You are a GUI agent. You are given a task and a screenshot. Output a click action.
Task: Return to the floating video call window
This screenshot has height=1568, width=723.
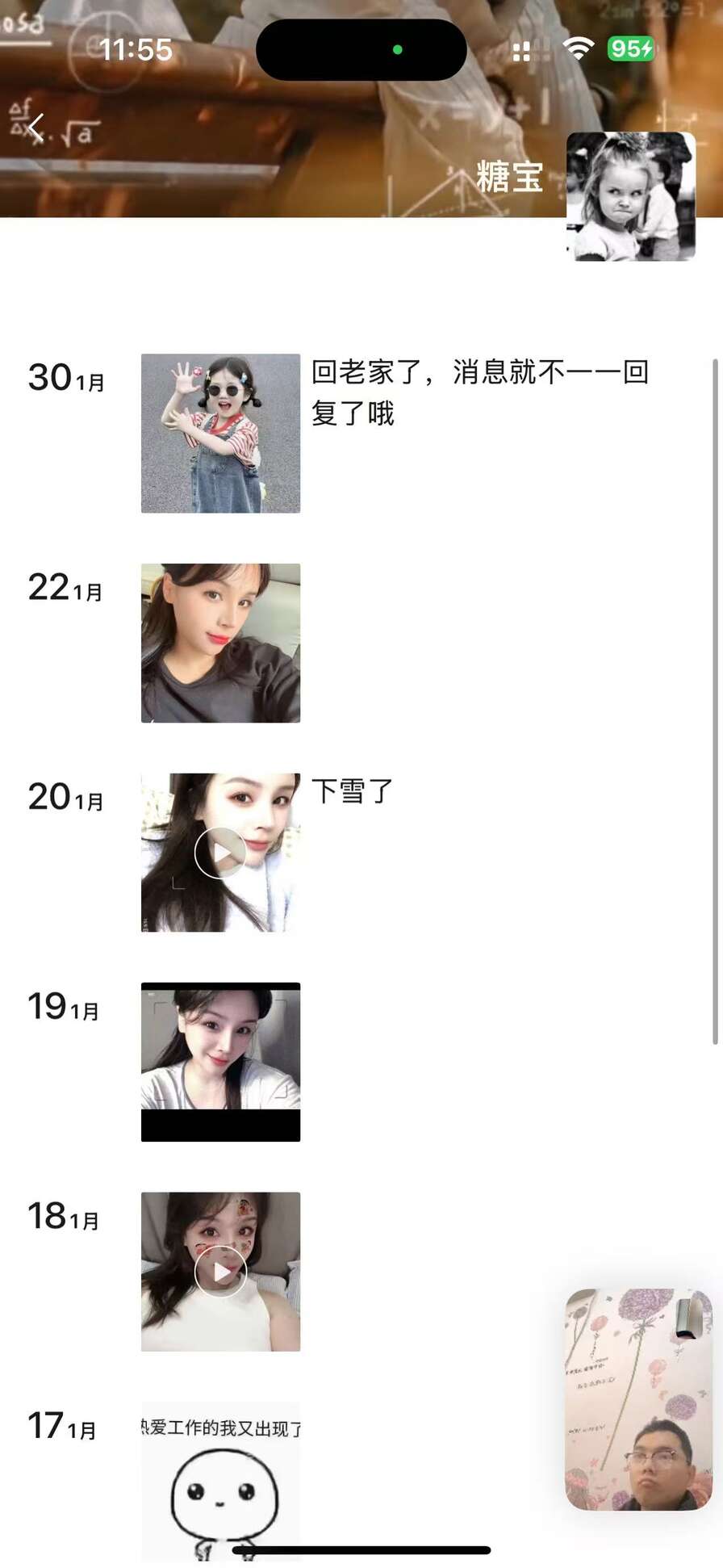pyautogui.click(x=638, y=1398)
